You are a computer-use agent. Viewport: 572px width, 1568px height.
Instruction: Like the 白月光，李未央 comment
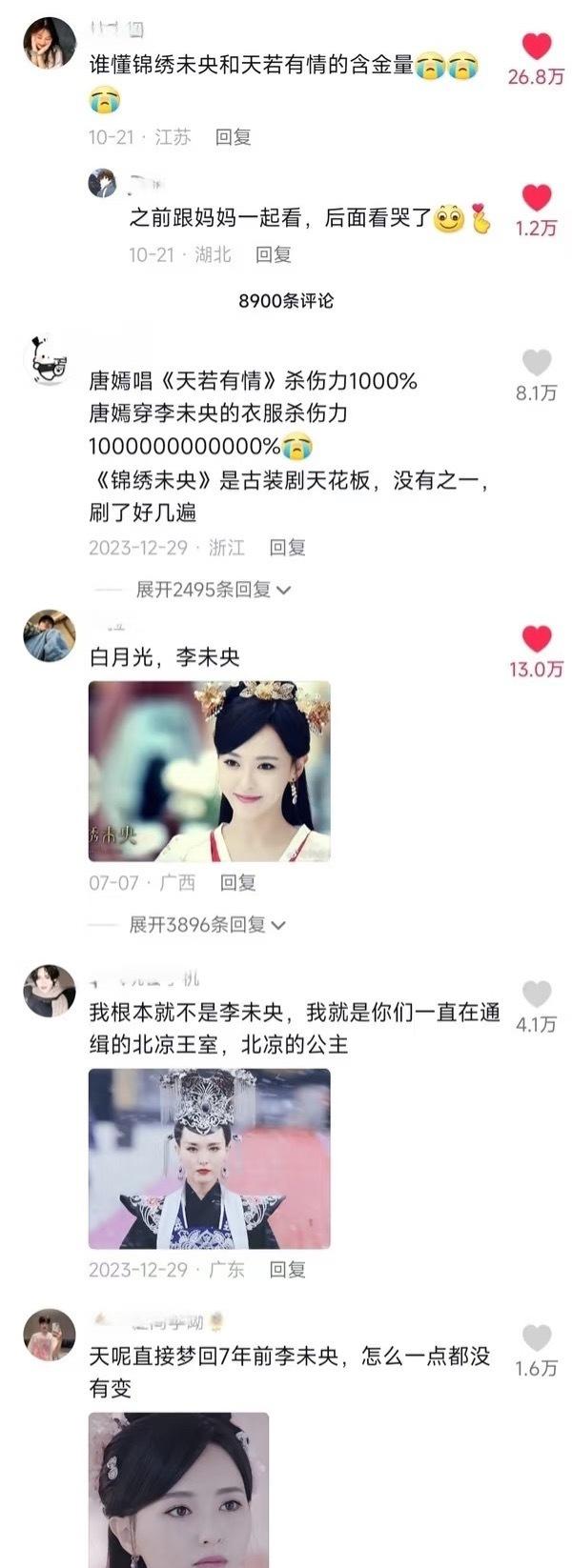click(537, 639)
